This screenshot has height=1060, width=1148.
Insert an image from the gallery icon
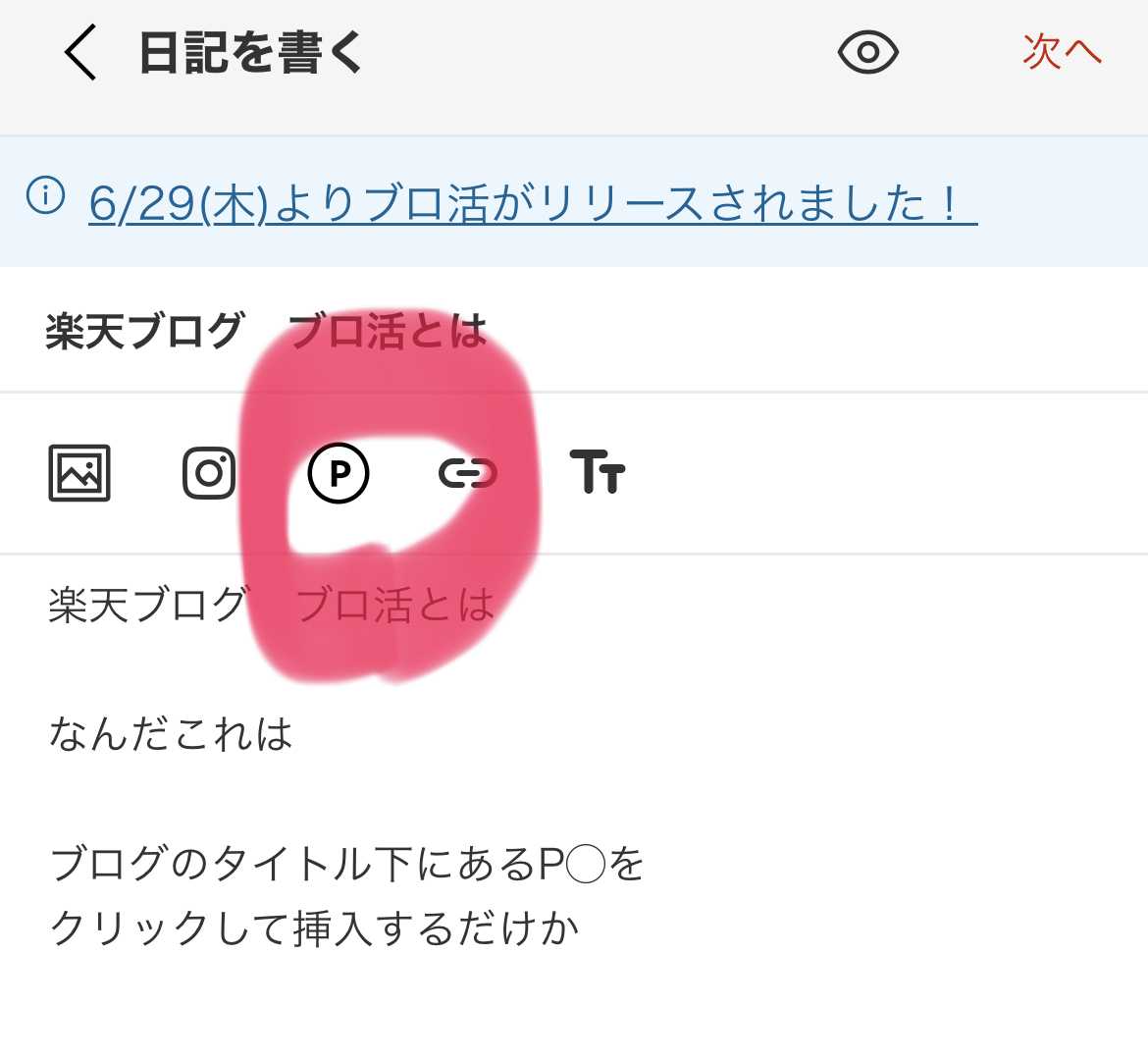[79, 473]
